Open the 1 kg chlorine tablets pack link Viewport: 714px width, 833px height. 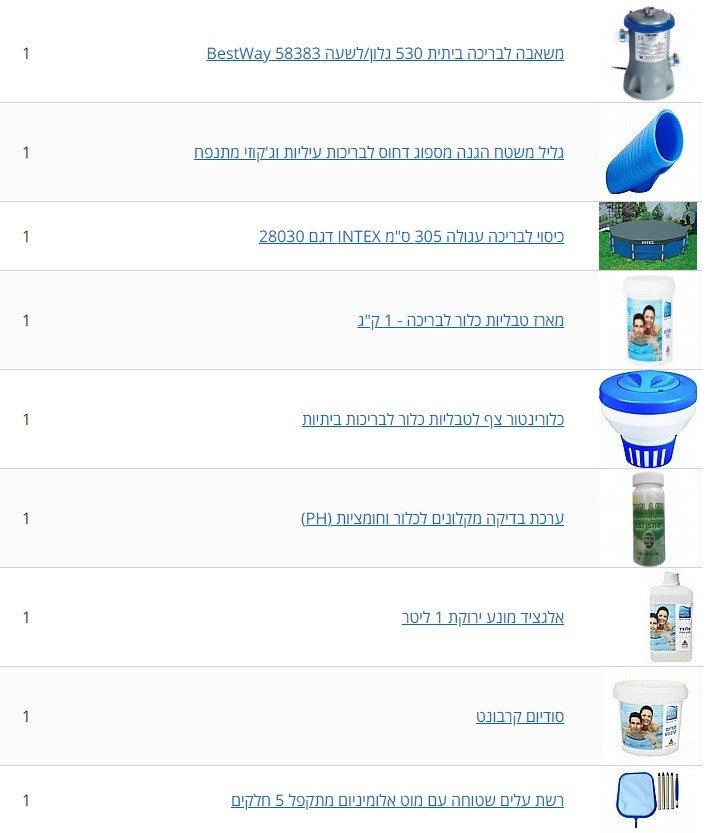coord(453,321)
